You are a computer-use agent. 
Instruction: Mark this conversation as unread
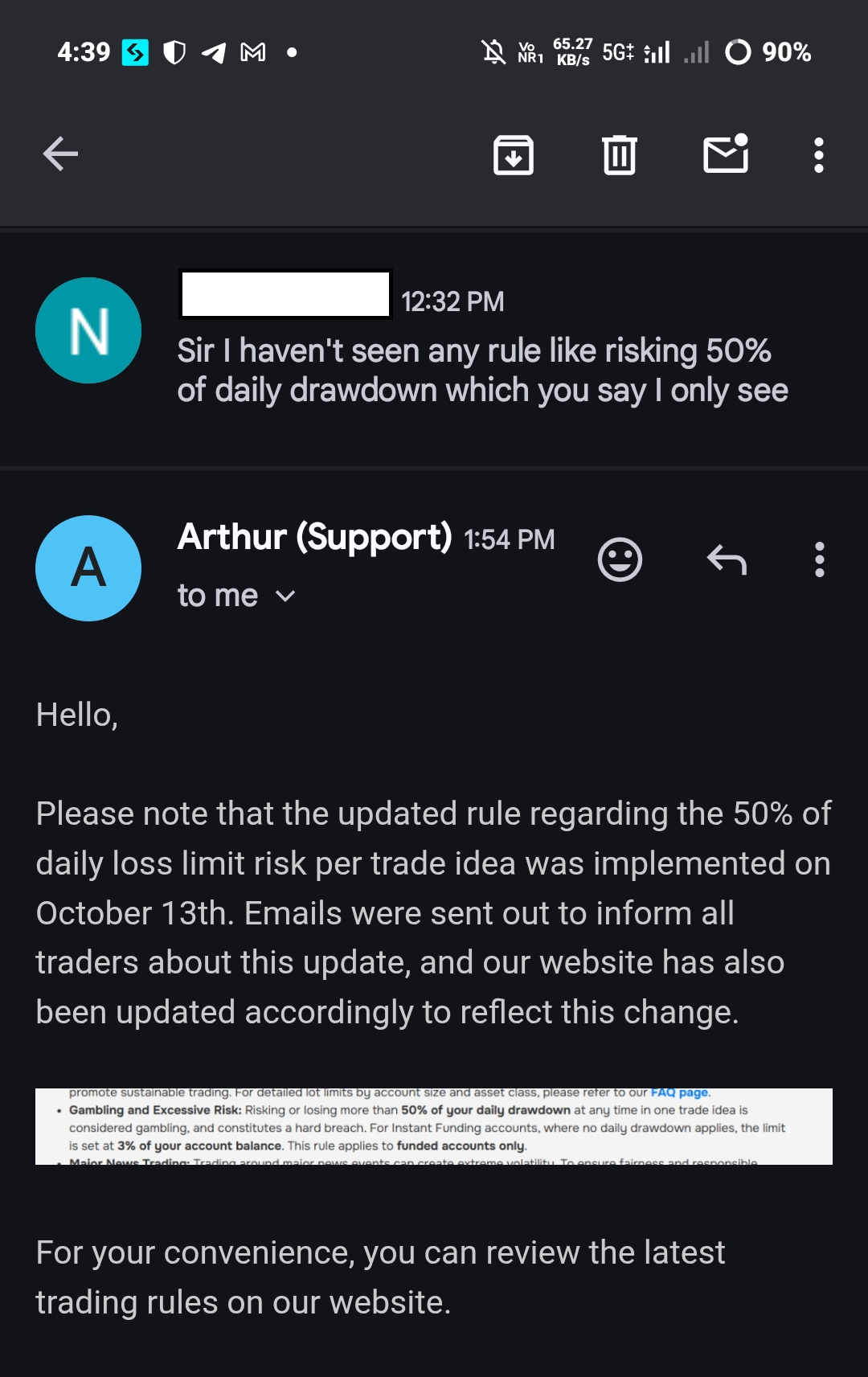[x=726, y=154]
